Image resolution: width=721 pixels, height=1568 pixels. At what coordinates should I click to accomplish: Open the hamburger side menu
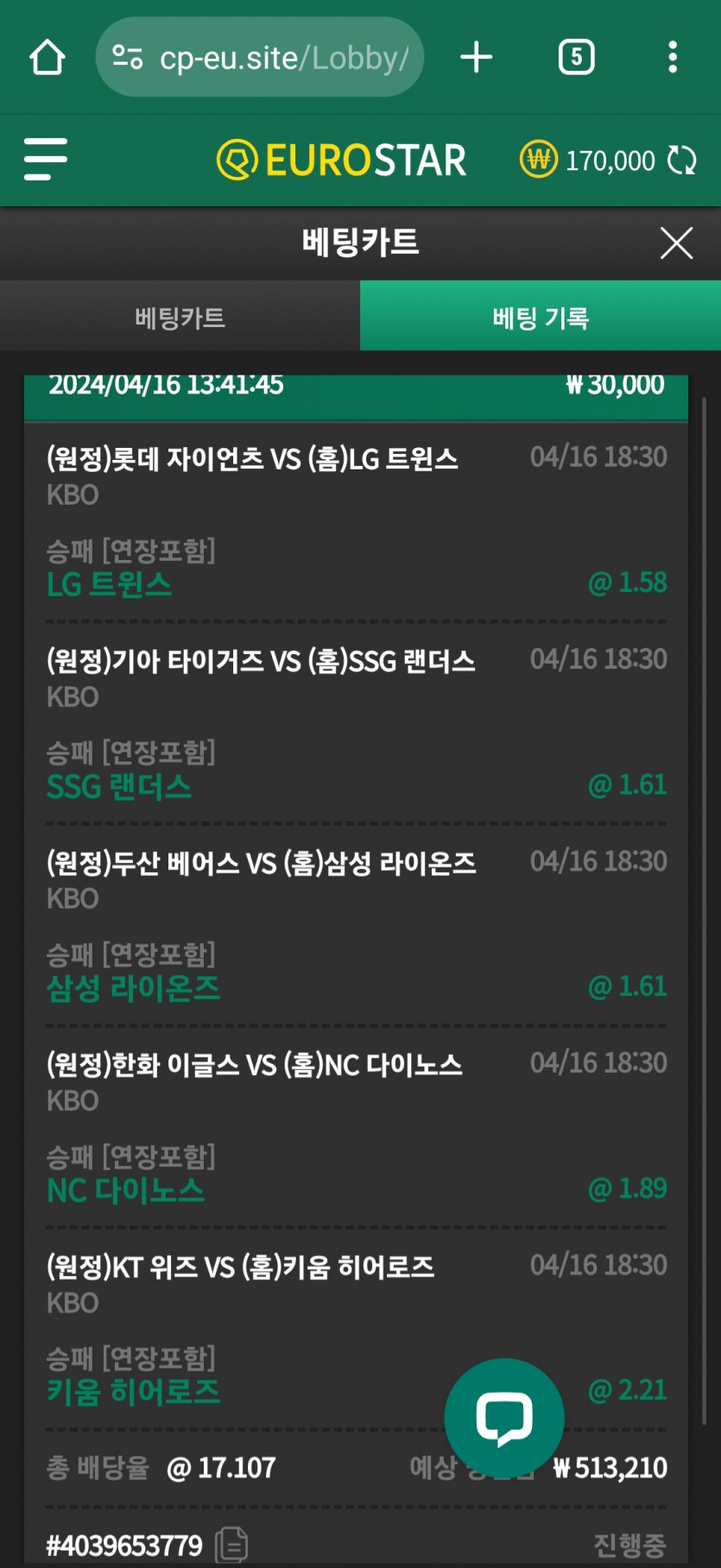click(45, 160)
